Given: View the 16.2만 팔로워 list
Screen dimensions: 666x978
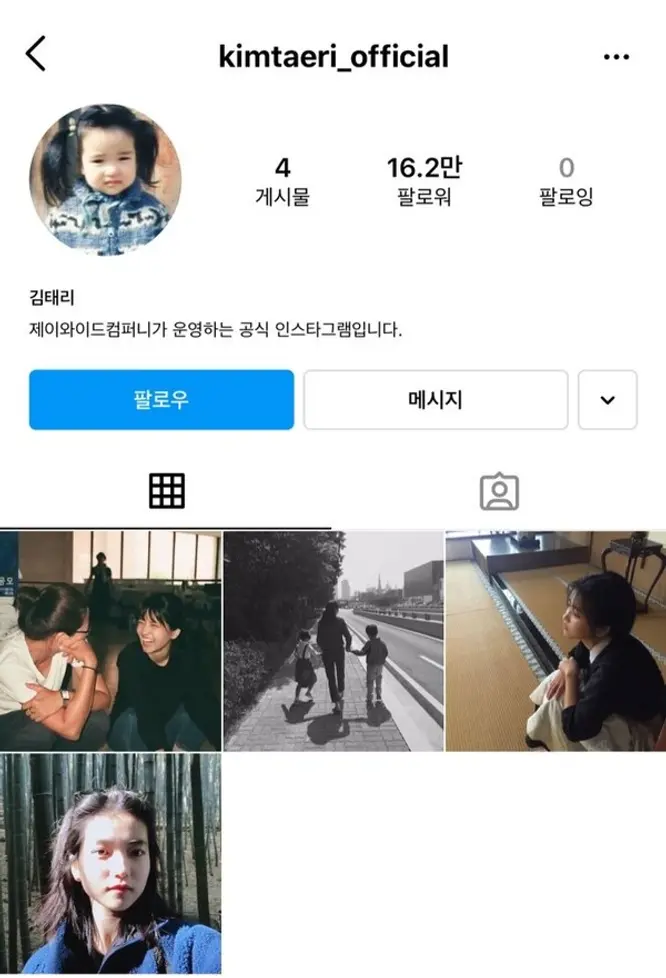Looking at the screenshot, I should 424,180.
